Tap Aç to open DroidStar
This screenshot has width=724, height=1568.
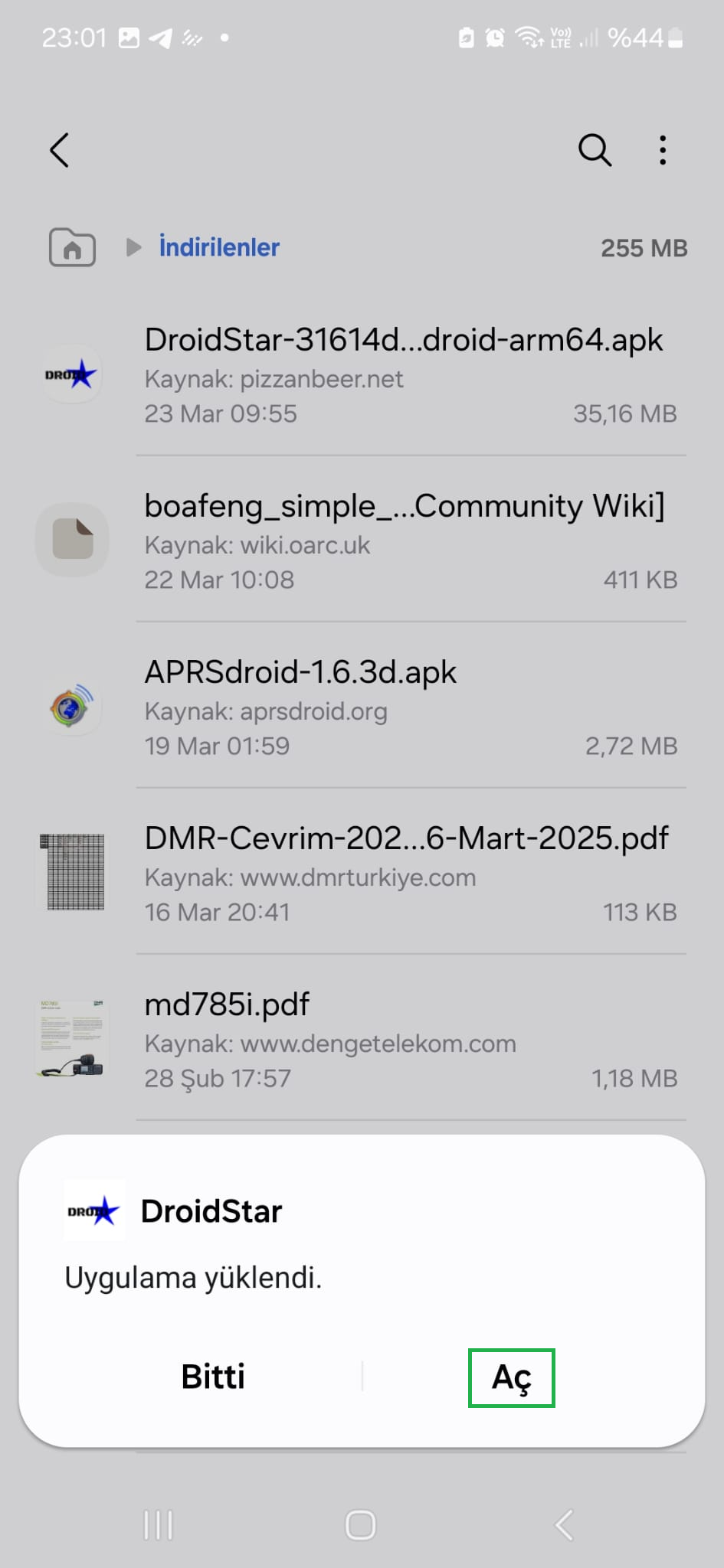click(511, 1377)
